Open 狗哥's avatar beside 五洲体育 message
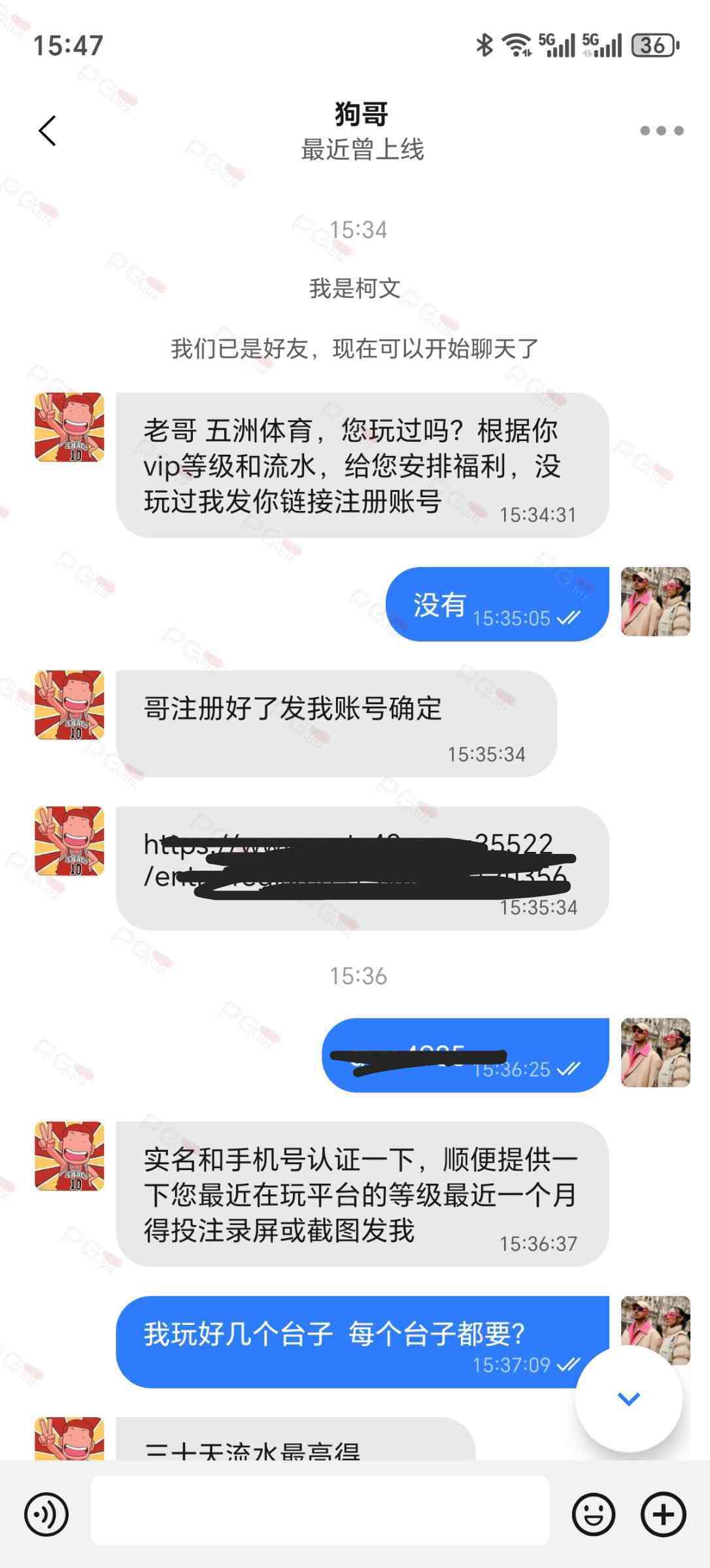Viewport: 710px width, 1568px height. click(69, 427)
